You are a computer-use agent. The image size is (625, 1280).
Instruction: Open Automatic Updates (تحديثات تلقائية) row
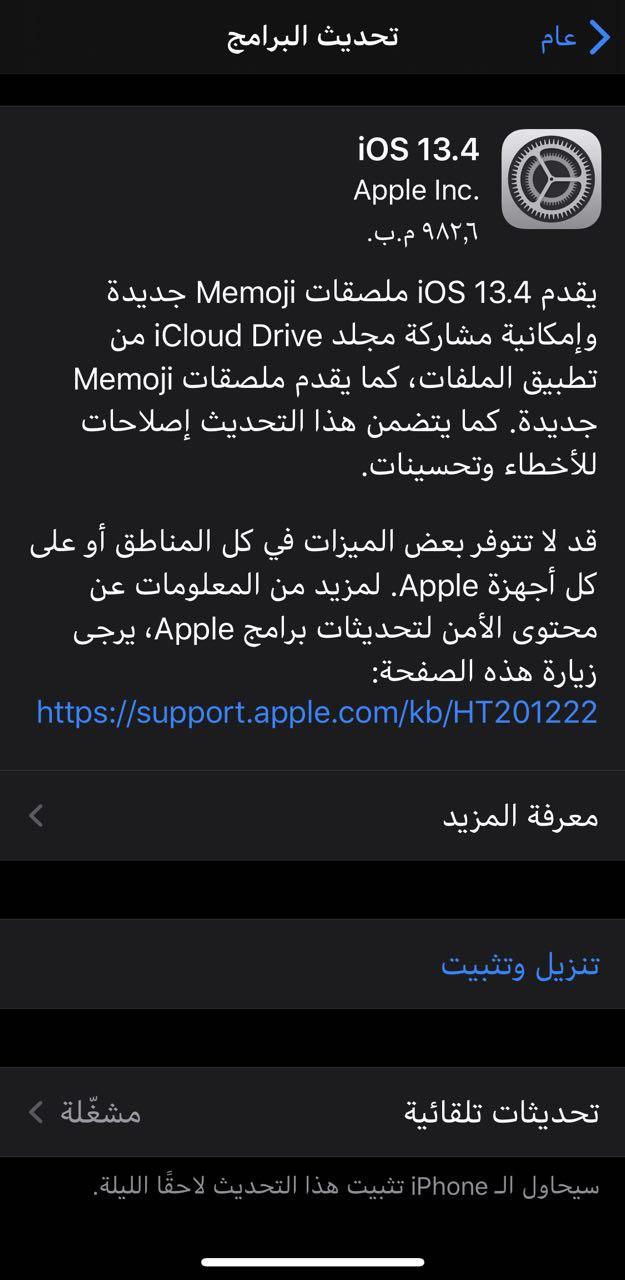[x=312, y=1112]
